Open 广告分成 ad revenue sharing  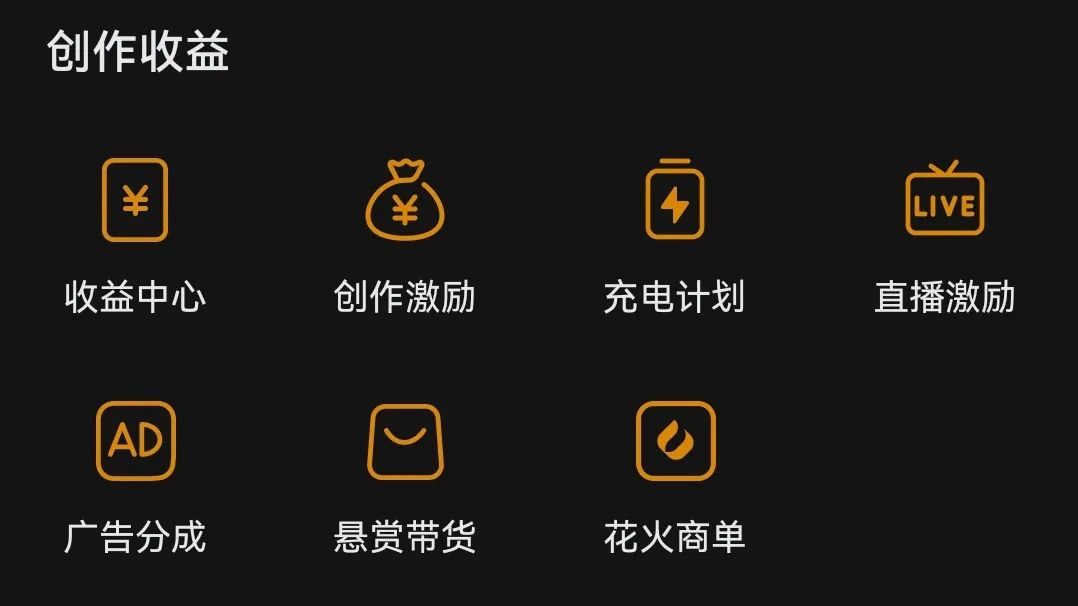tap(135, 441)
